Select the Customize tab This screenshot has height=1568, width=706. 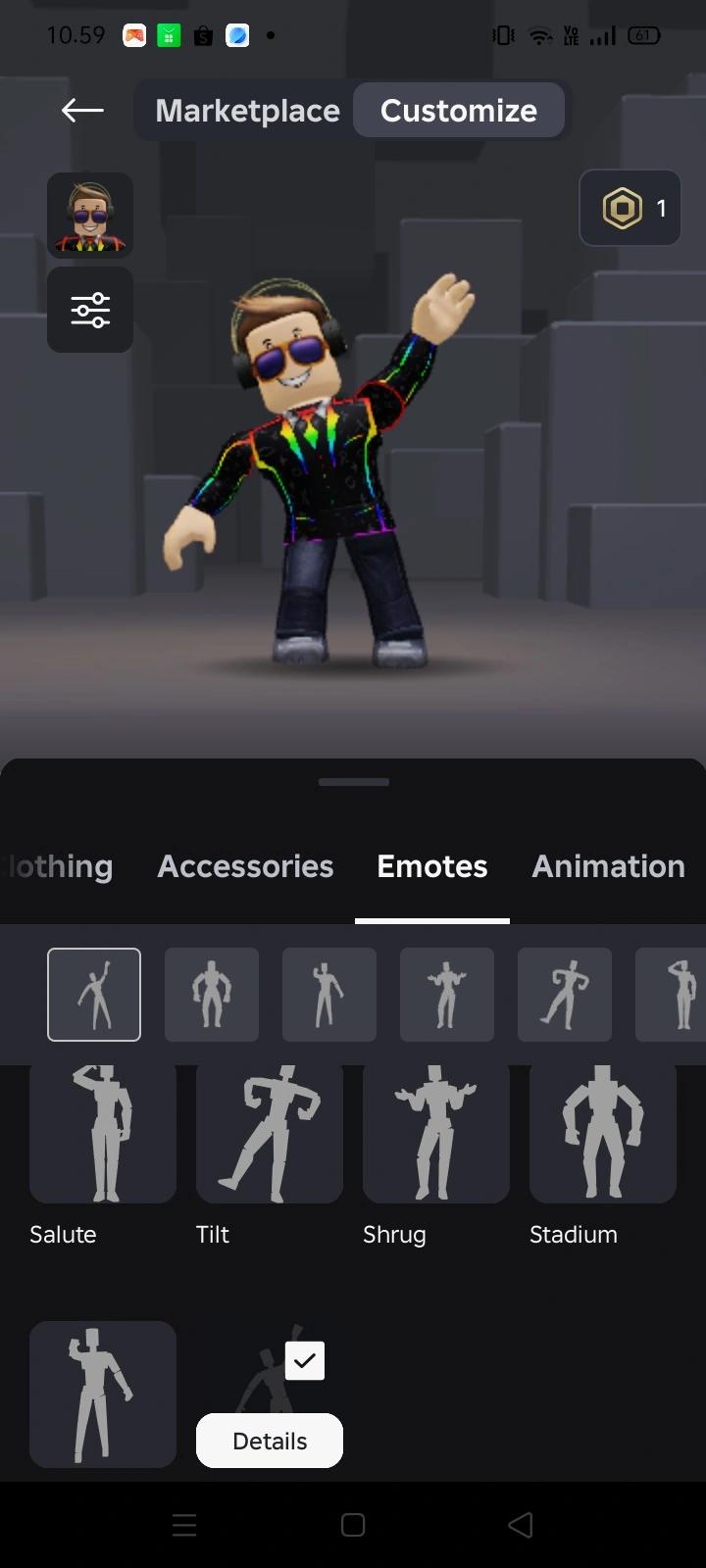pyautogui.click(x=458, y=111)
